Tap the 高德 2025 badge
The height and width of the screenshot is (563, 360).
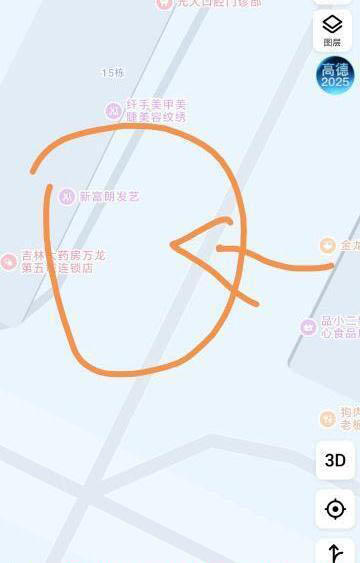(x=335, y=75)
